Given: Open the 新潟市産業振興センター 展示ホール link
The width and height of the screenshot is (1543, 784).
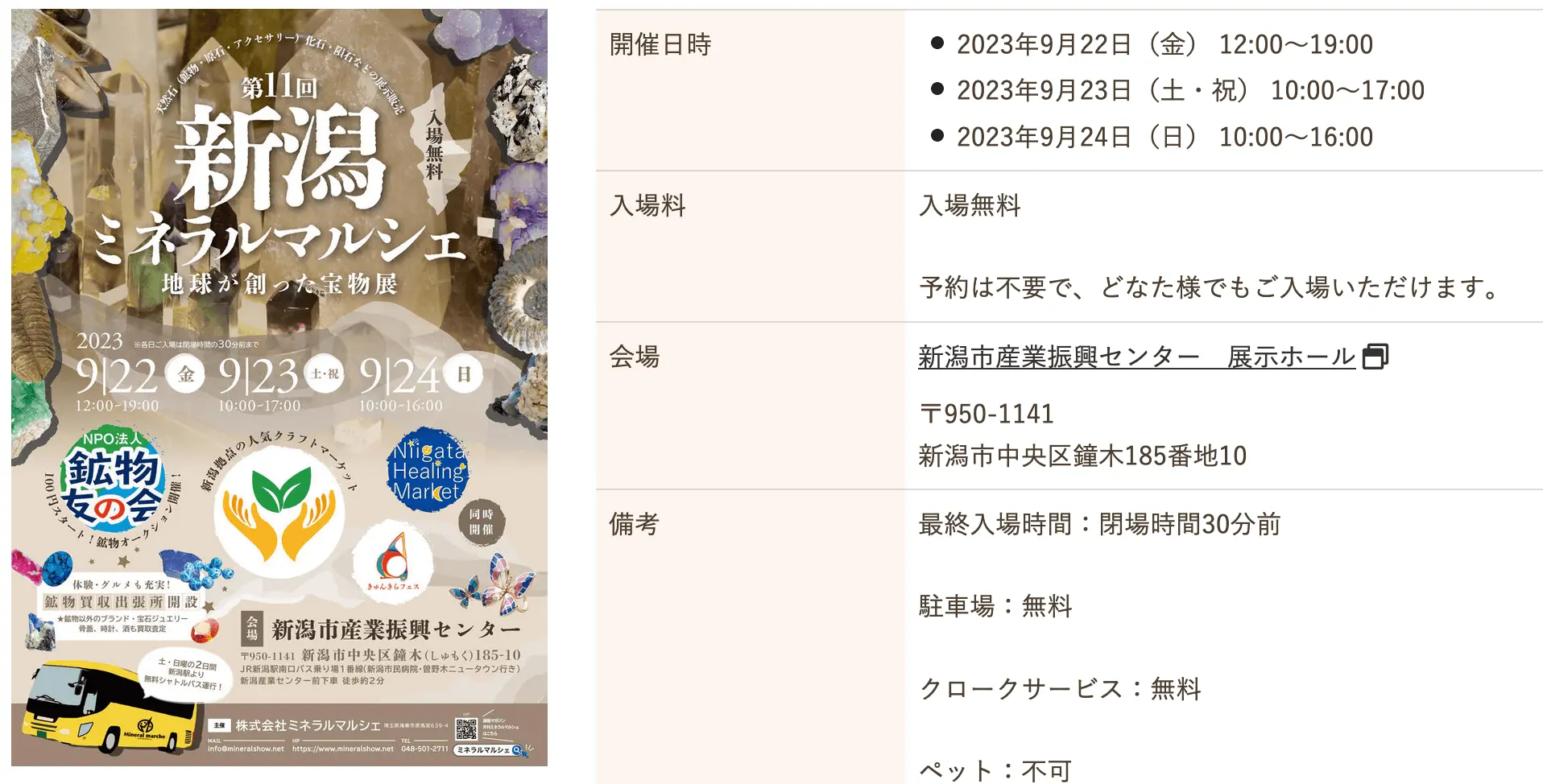Looking at the screenshot, I should [x=1136, y=357].
